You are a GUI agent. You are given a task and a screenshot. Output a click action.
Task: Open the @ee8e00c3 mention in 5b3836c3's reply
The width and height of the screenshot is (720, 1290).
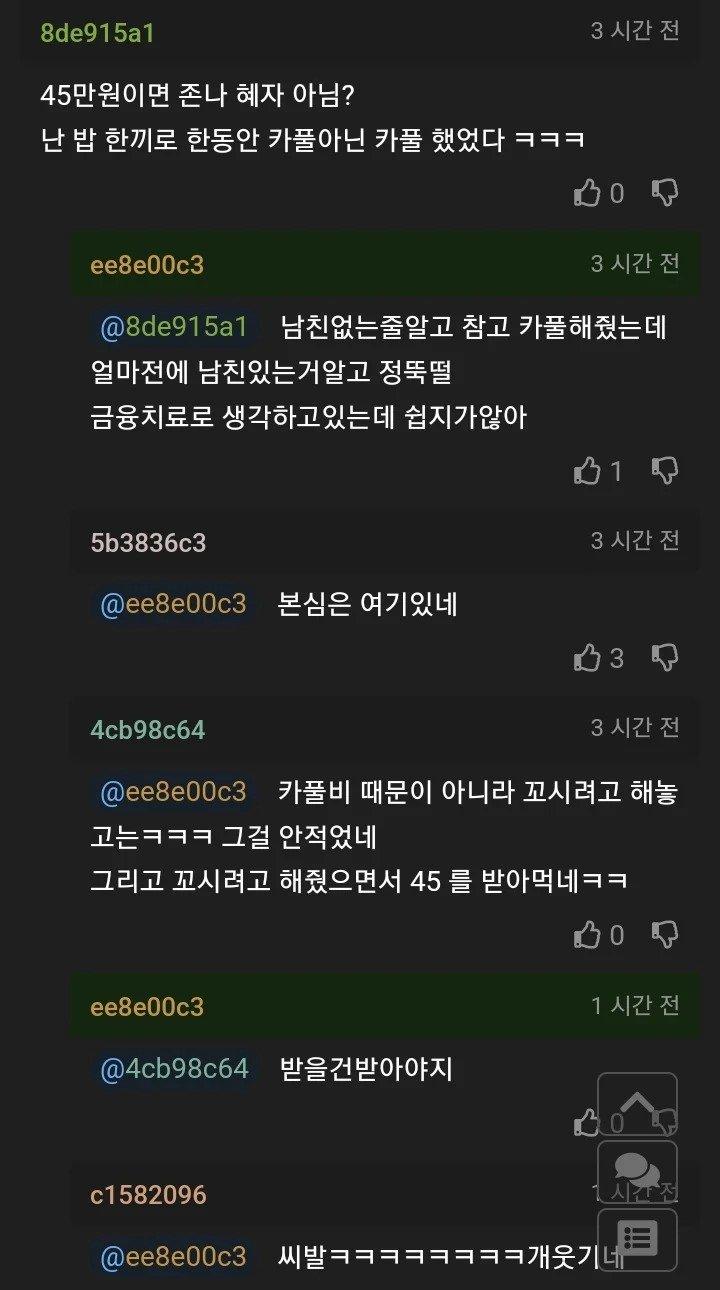pyautogui.click(x=173, y=604)
